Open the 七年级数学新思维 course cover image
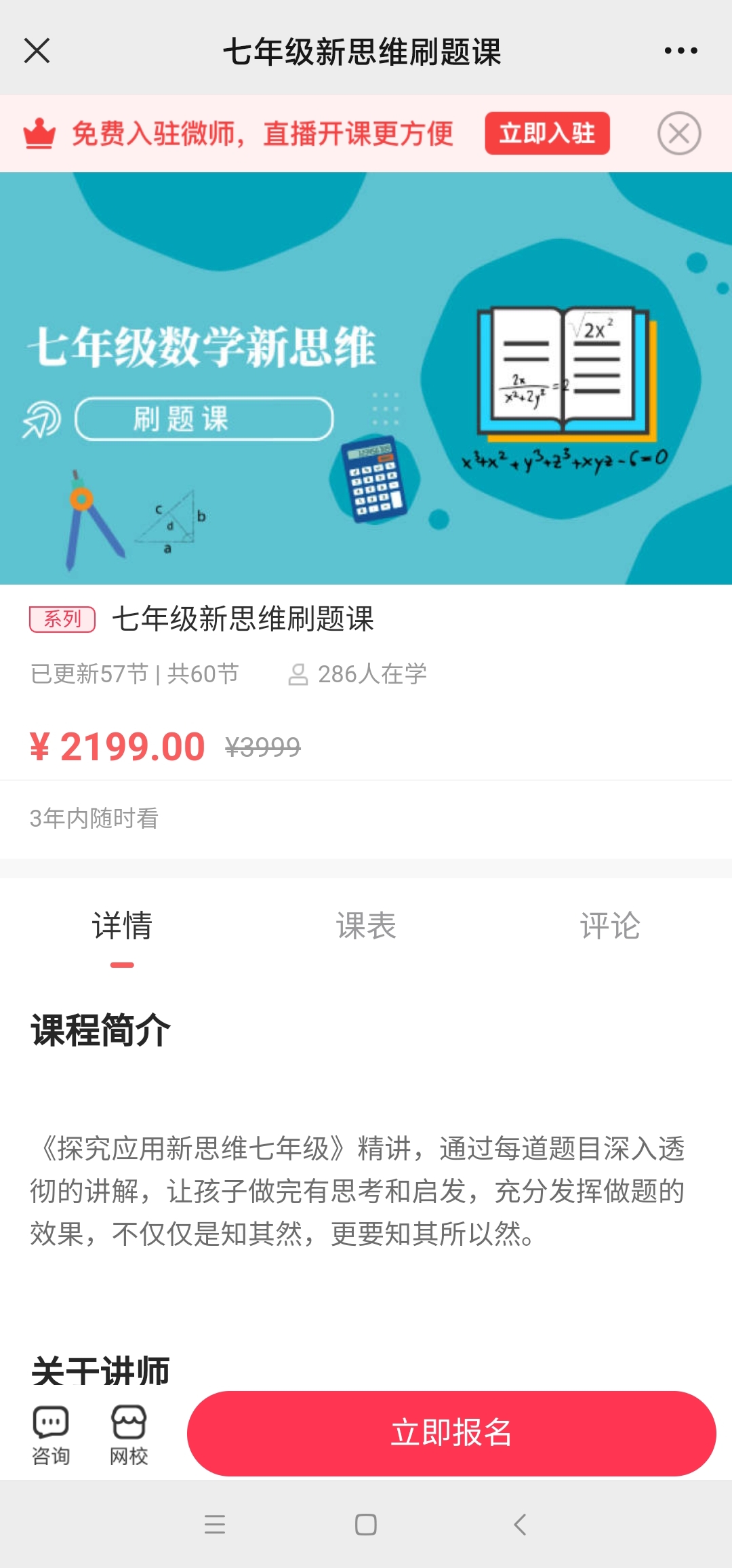Viewport: 732px width, 1568px height. (366, 378)
